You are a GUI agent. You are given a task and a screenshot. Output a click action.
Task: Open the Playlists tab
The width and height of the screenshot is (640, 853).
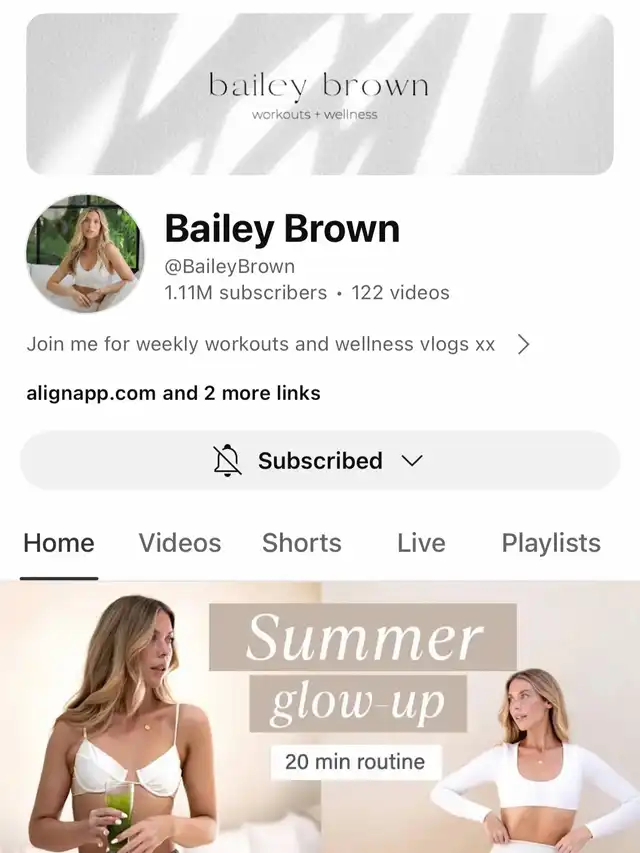[551, 543]
